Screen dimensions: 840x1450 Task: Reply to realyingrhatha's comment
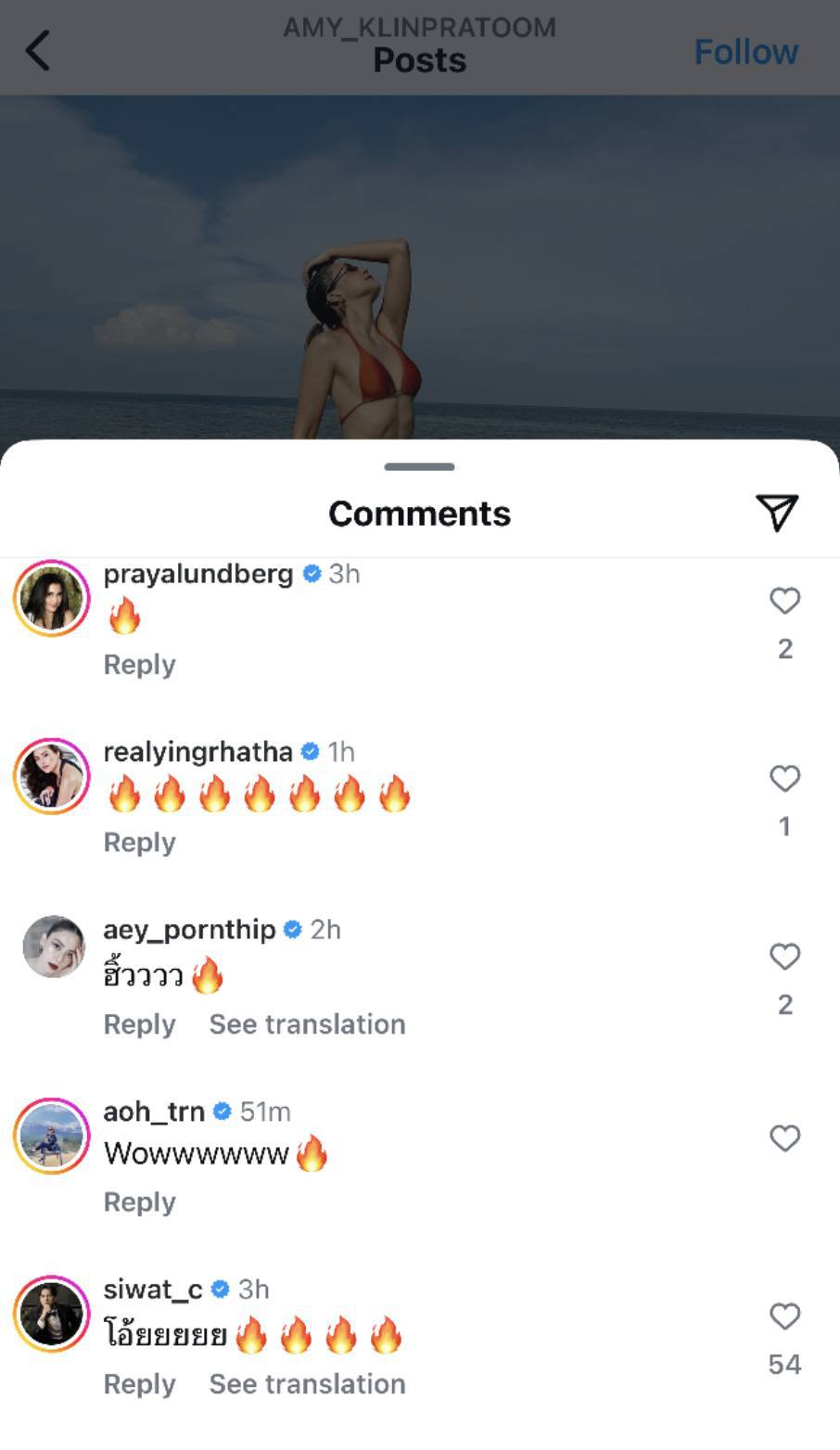coord(139,843)
